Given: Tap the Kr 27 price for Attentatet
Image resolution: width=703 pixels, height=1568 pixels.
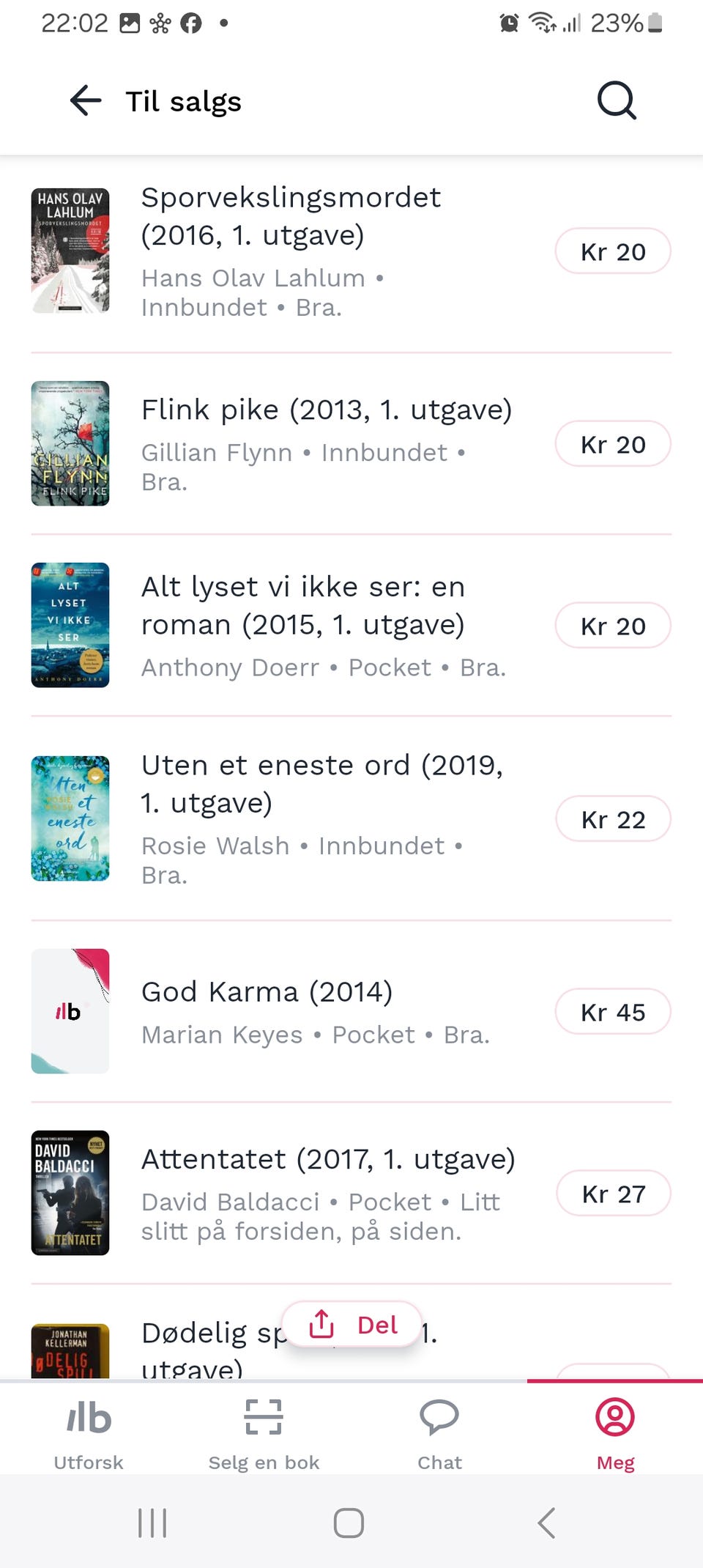Looking at the screenshot, I should pyautogui.click(x=613, y=1194).
